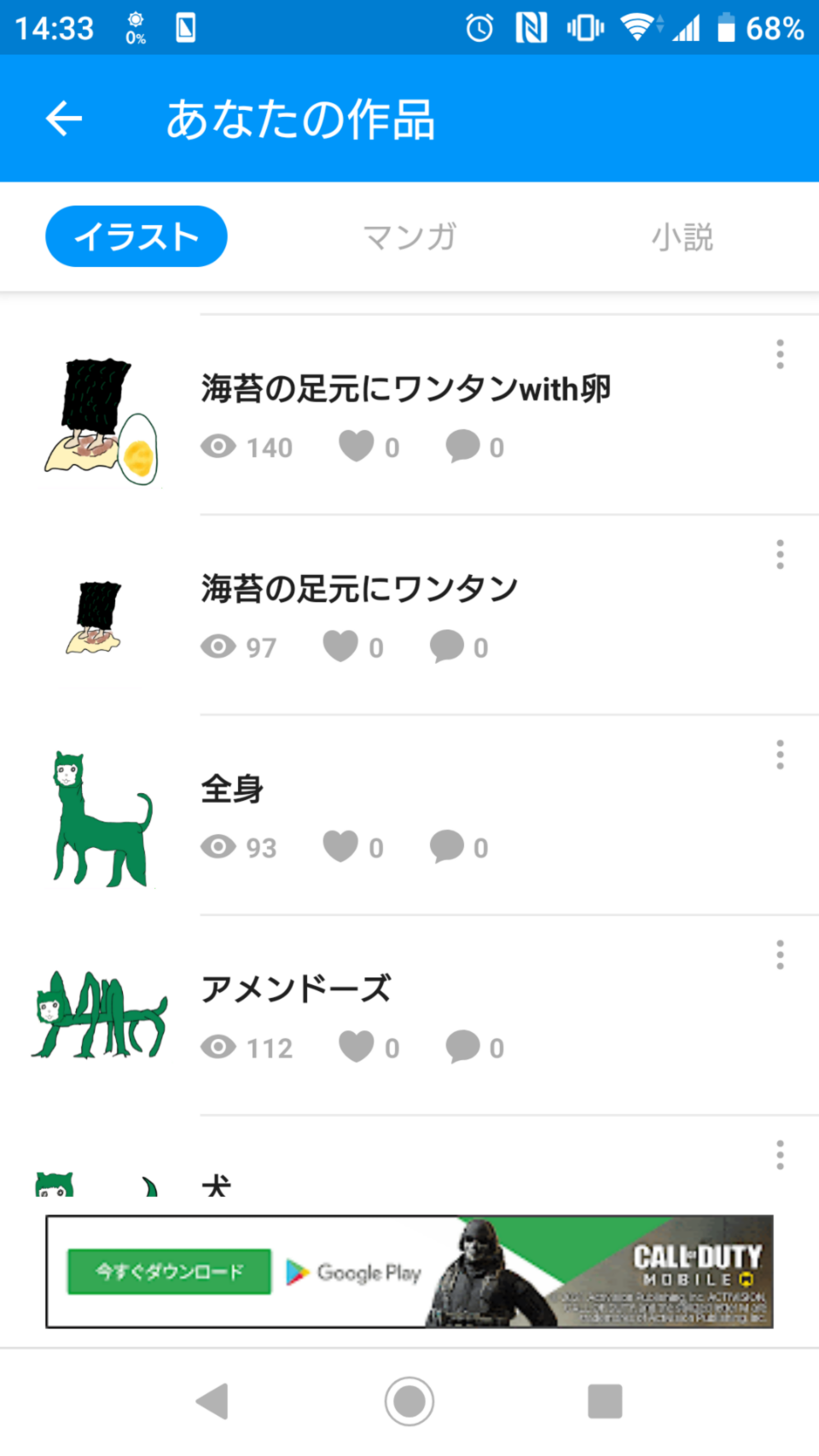Tap the system home button
819x1456 pixels.
tap(409, 1401)
